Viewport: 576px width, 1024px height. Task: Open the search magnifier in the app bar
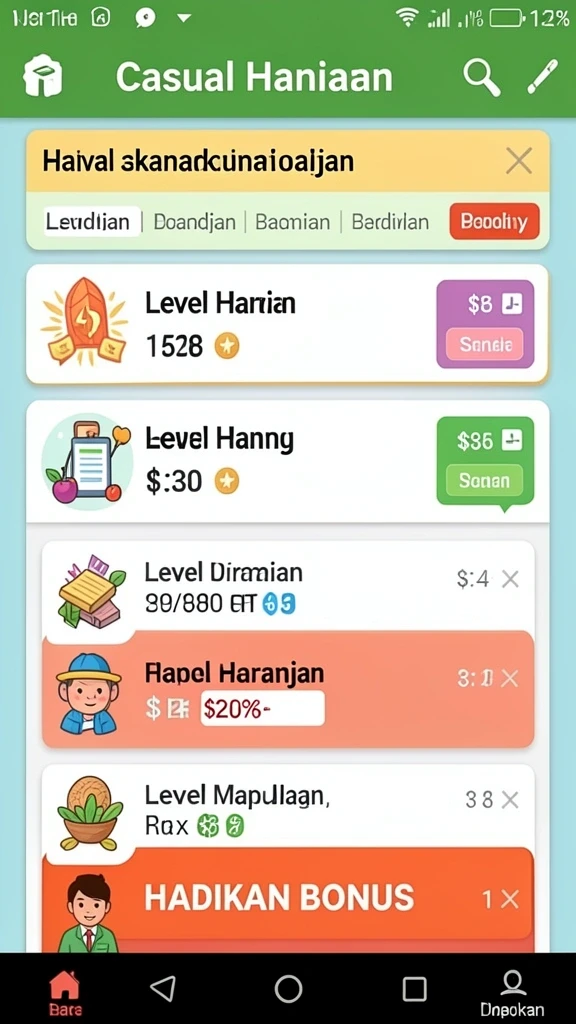(x=482, y=78)
